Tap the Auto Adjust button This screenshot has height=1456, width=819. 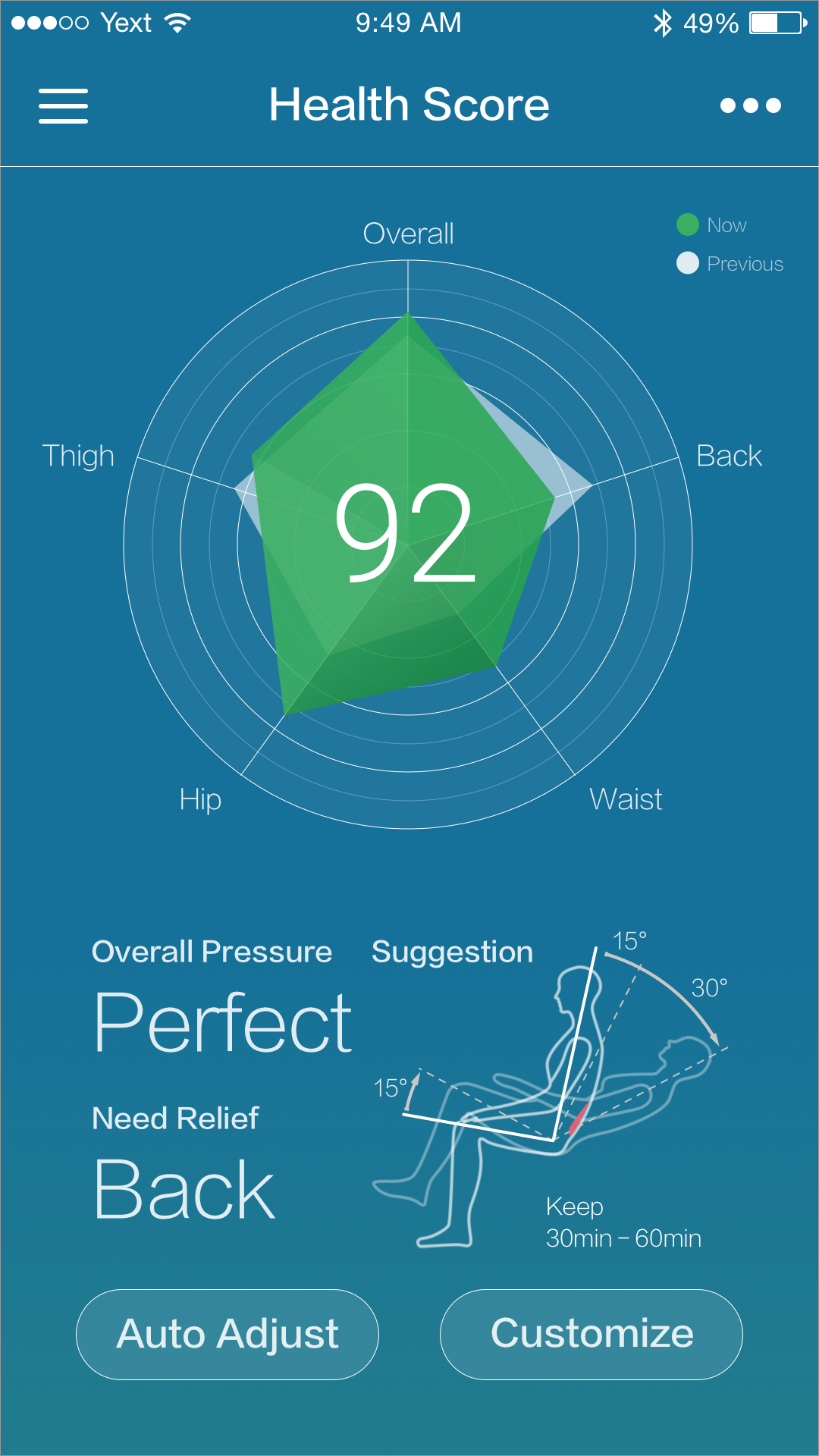[227, 1334]
